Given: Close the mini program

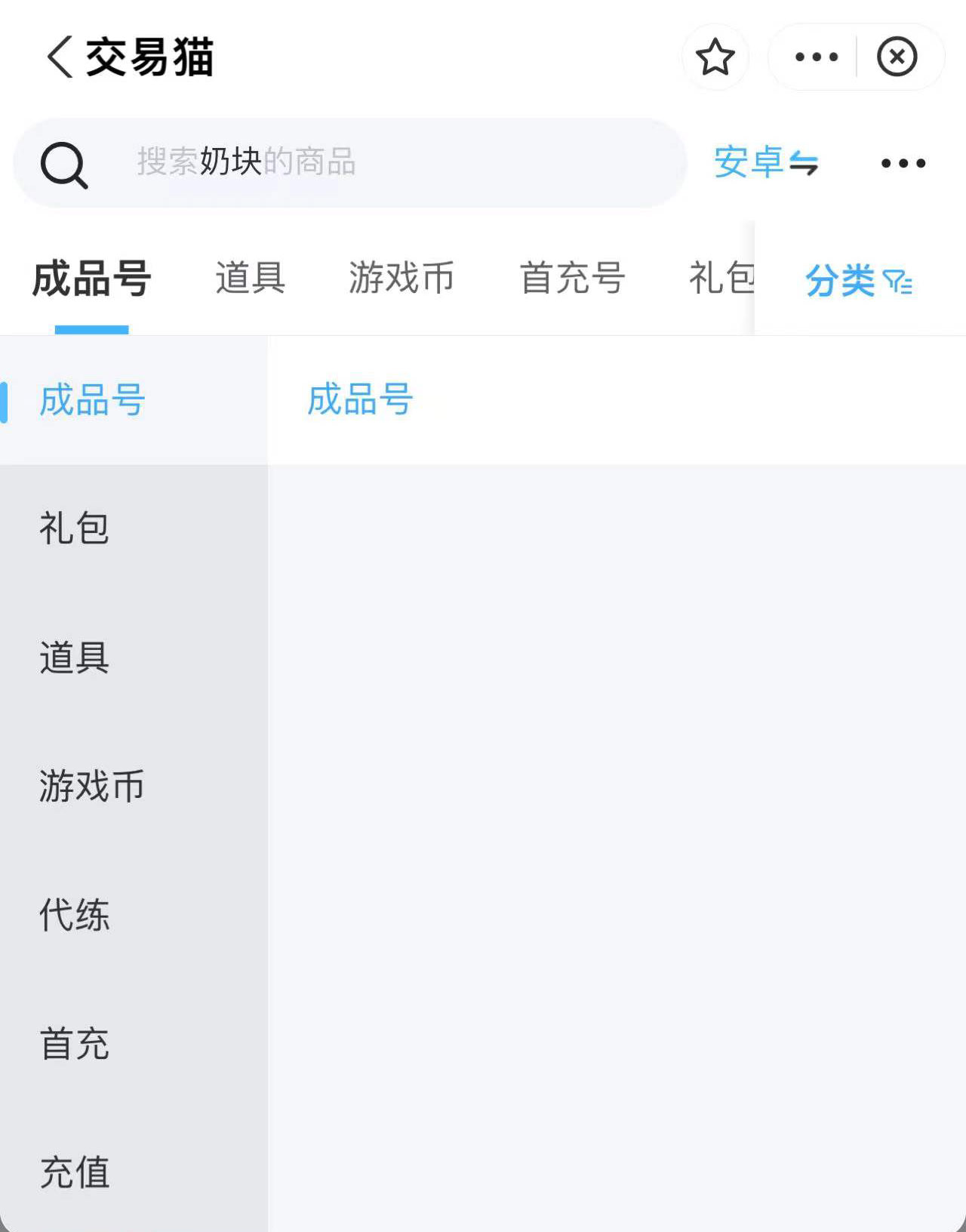Looking at the screenshot, I should 897,57.
